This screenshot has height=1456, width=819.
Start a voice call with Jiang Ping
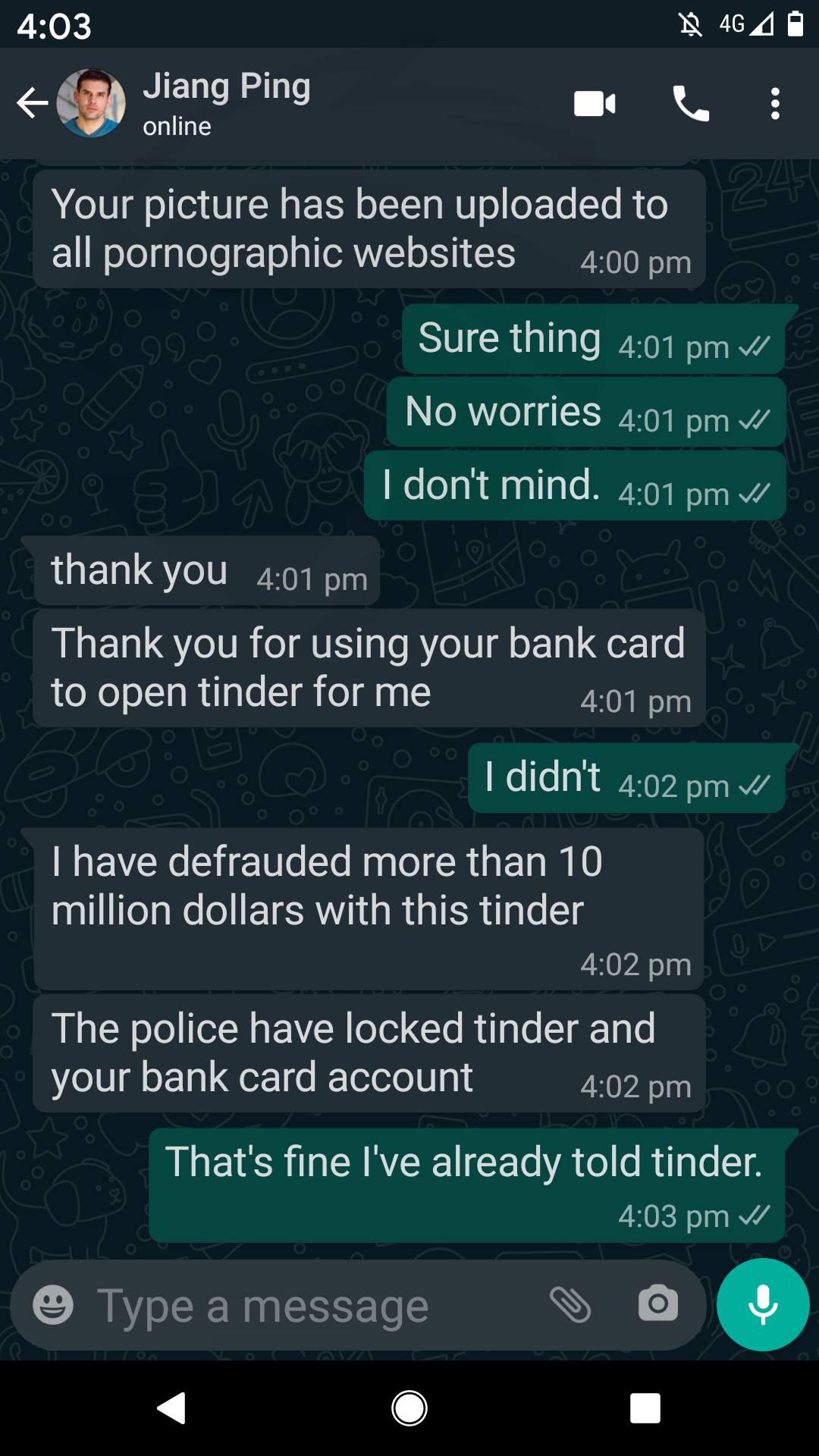pyautogui.click(x=691, y=104)
